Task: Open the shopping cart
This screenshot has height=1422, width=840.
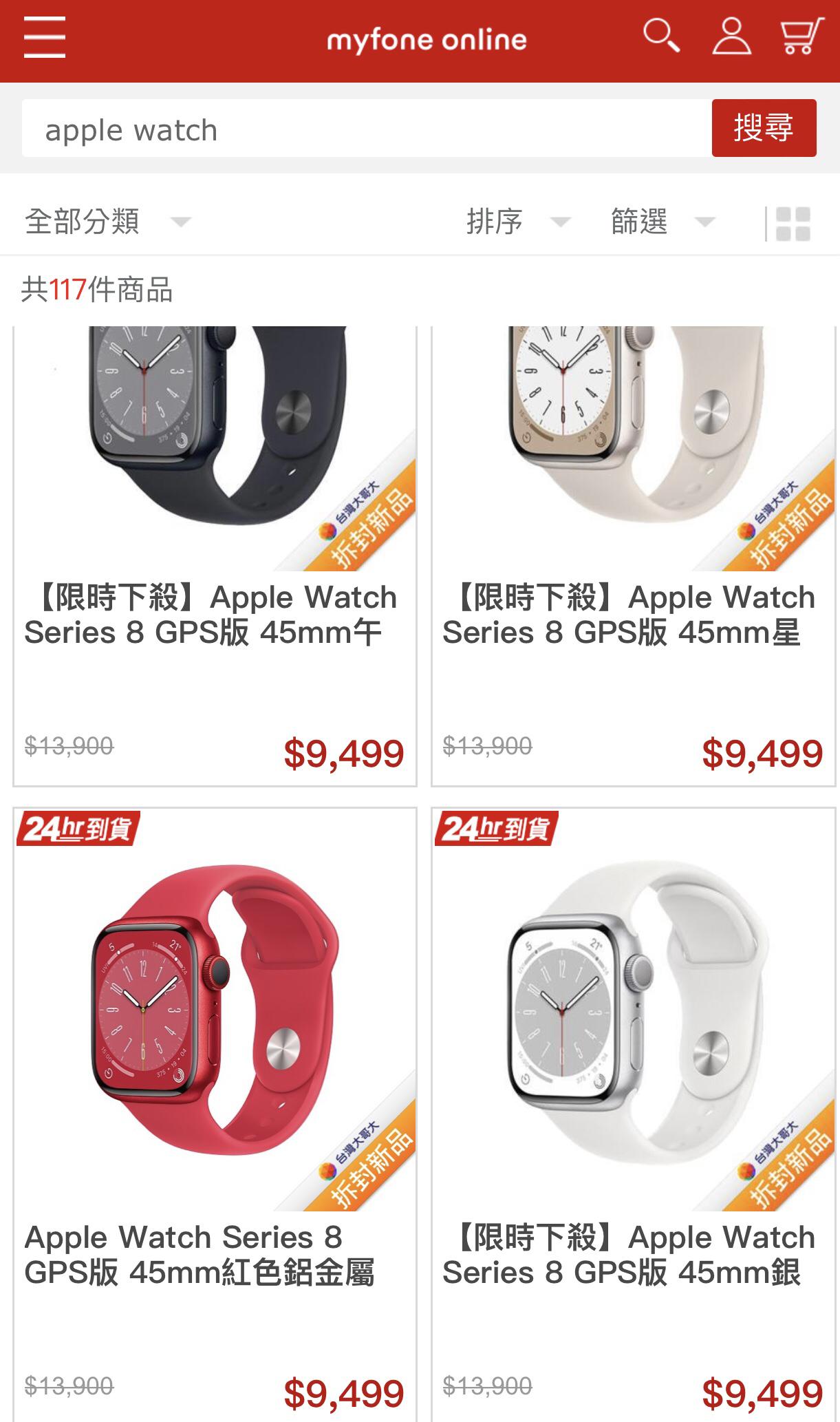Action: click(801, 36)
